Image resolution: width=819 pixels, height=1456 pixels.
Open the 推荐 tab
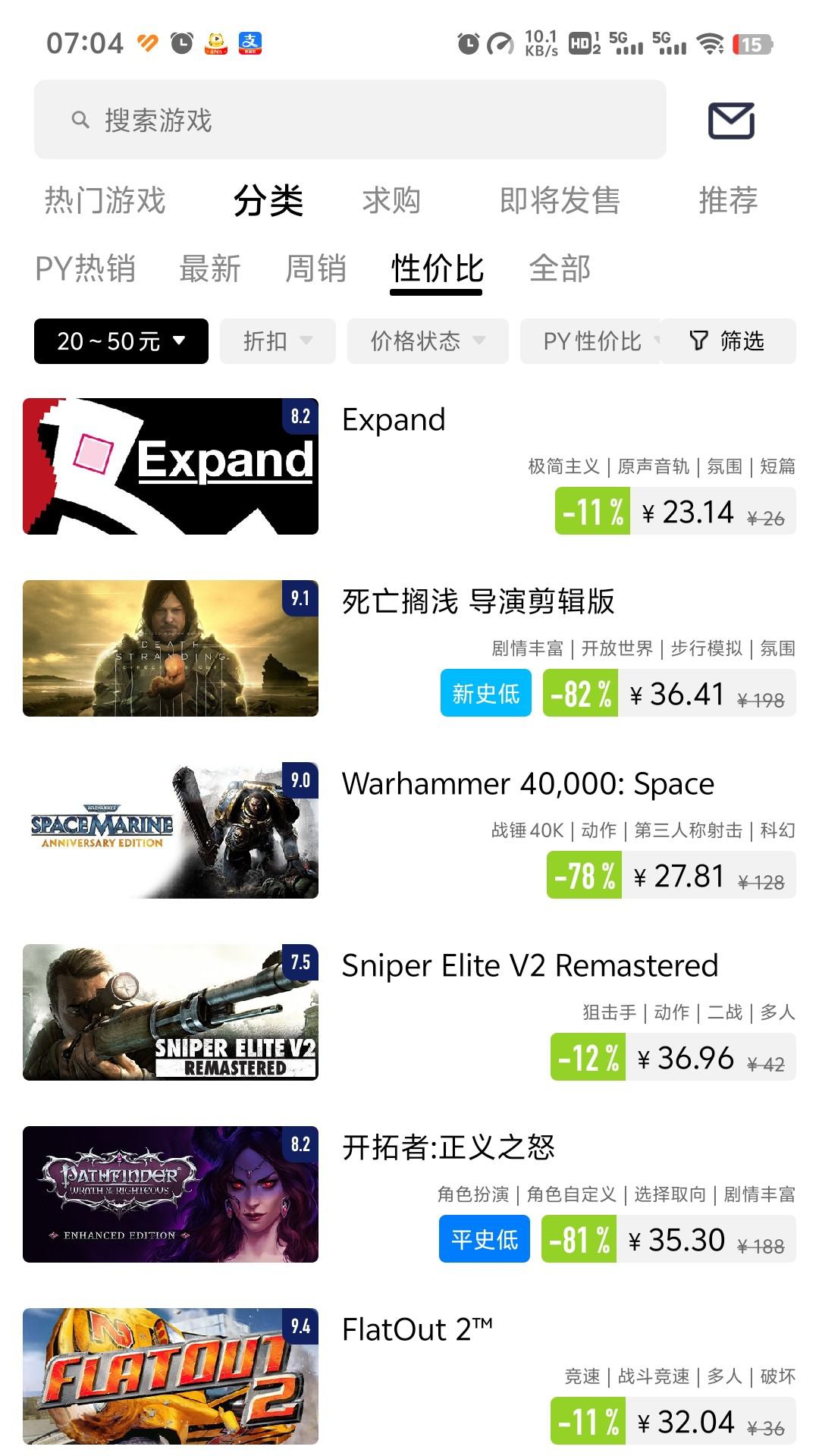click(727, 201)
